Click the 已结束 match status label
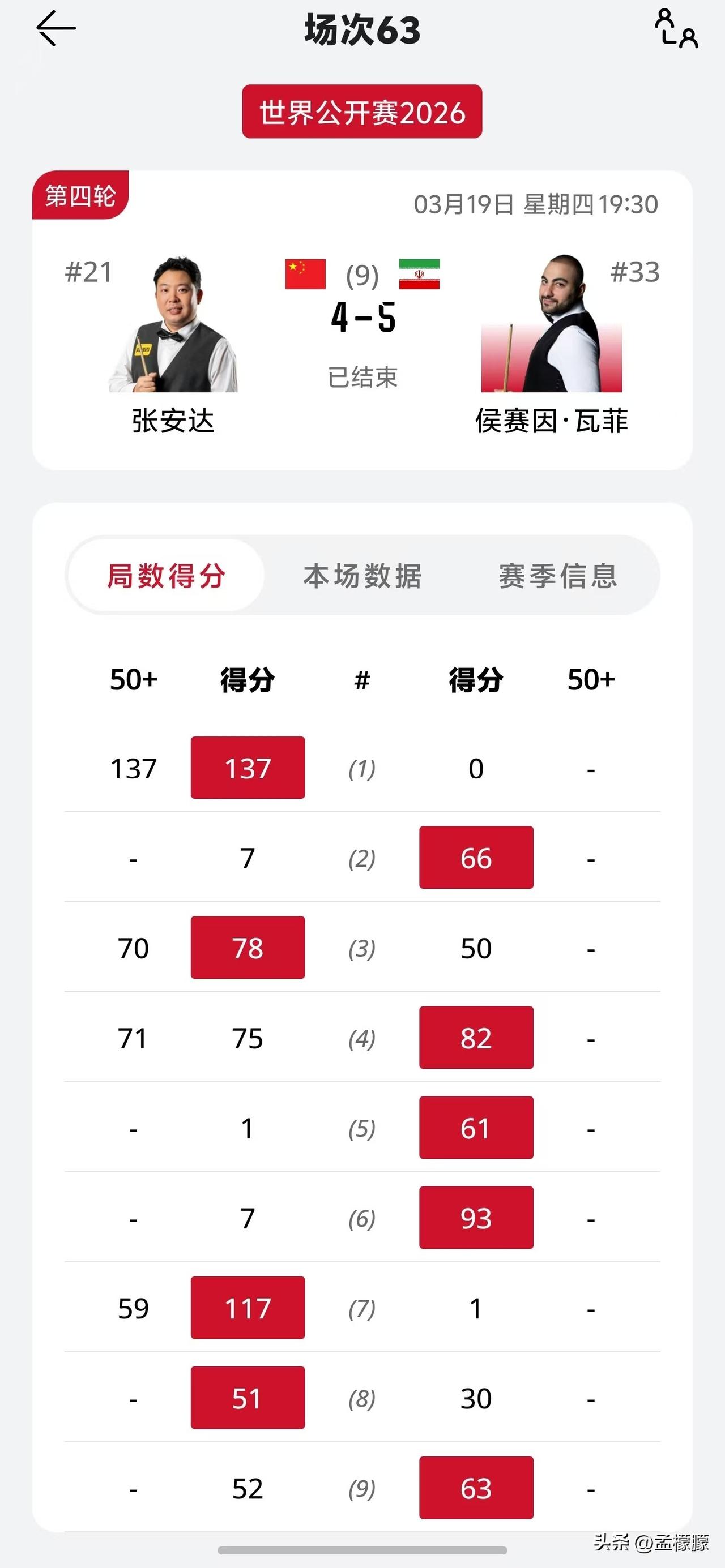 point(362,377)
